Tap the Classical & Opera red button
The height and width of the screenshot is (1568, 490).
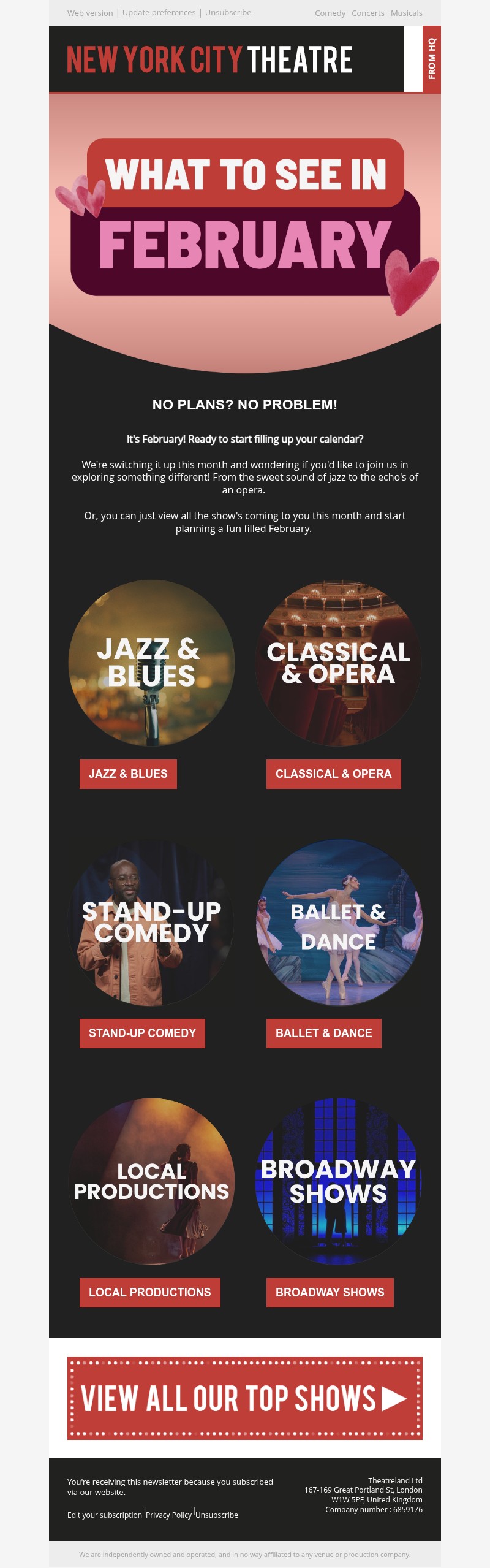pyautogui.click(x=333, y=774)
